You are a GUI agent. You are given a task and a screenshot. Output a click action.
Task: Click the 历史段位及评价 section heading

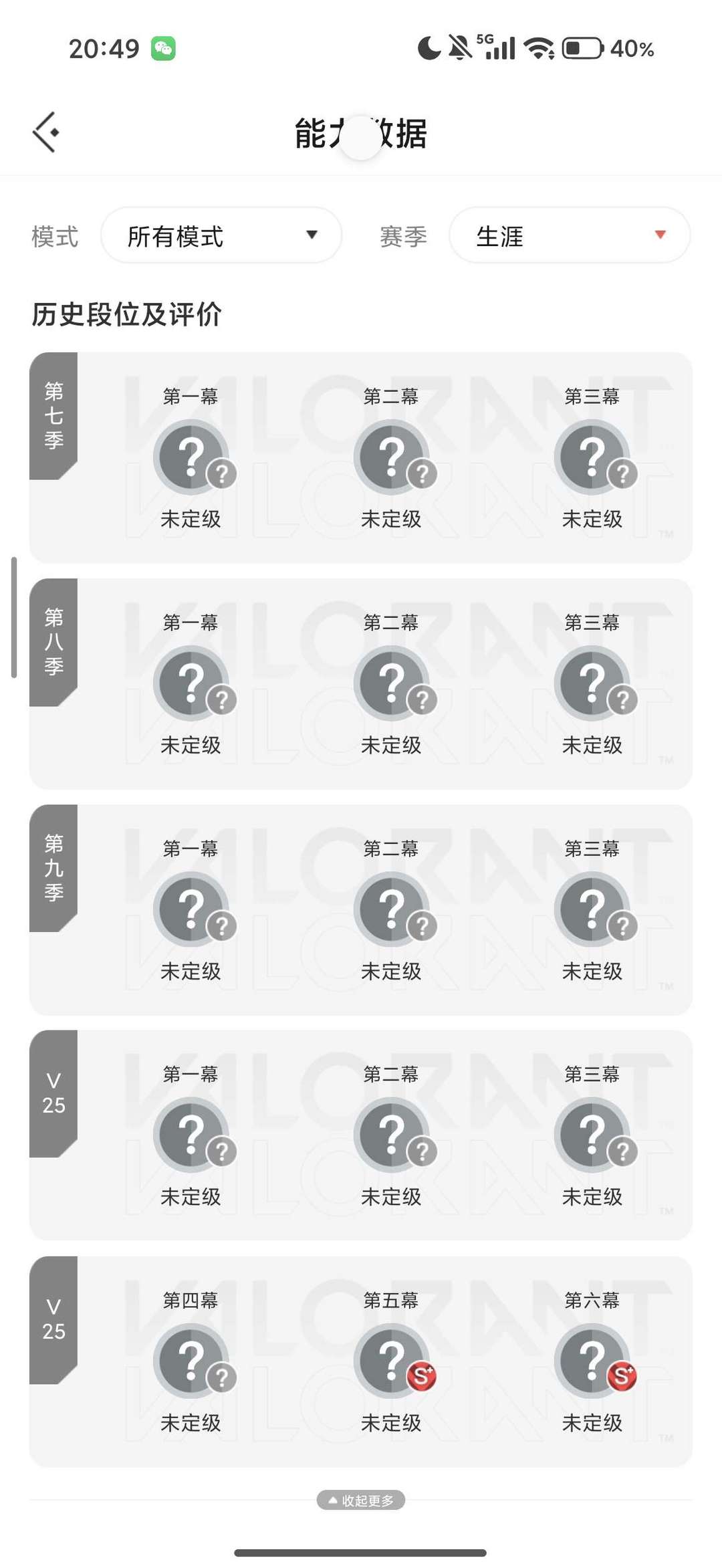pyautogui.click(x=127, y=313)
